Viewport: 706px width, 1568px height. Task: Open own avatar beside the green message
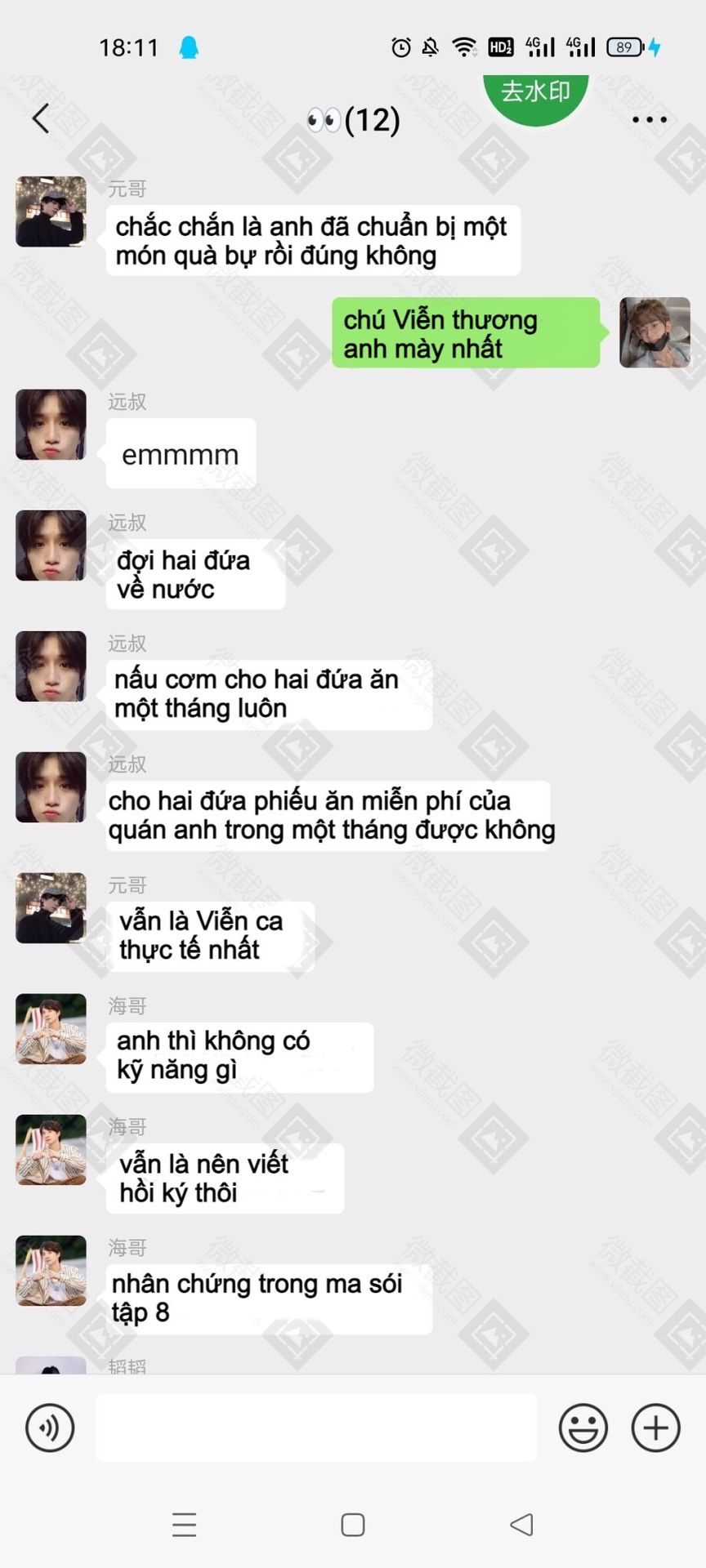tap(655, 332)
